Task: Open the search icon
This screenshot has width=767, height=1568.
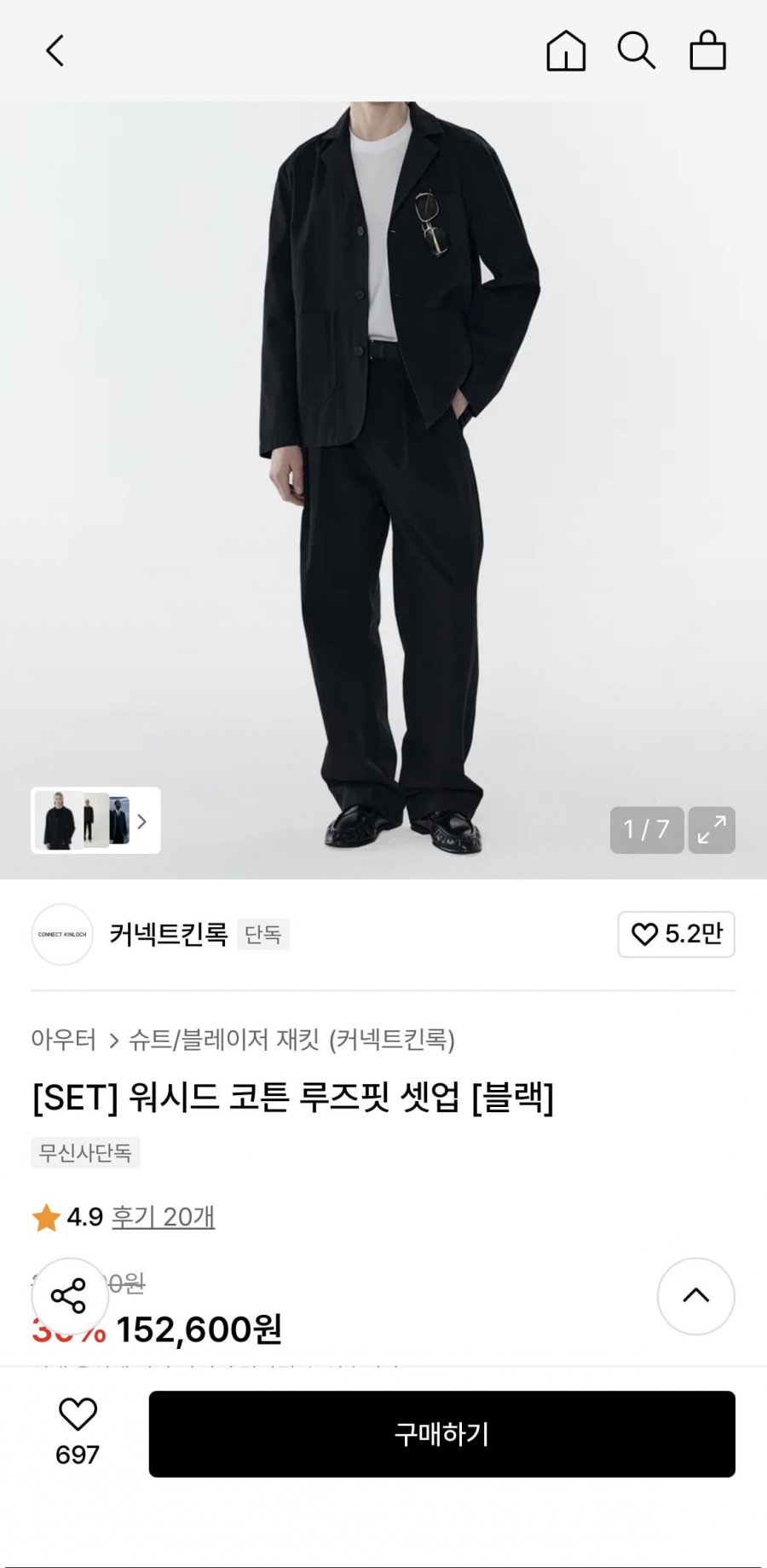Action: 637,52
